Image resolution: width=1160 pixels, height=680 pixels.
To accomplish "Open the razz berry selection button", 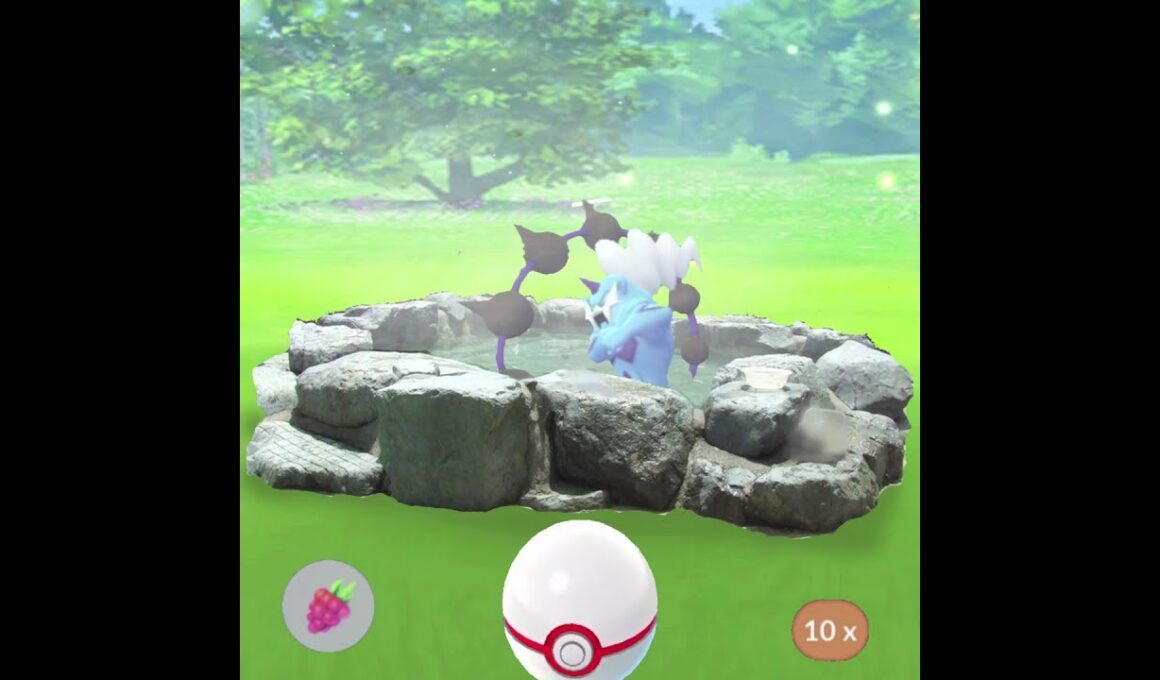I will (328, 606).
